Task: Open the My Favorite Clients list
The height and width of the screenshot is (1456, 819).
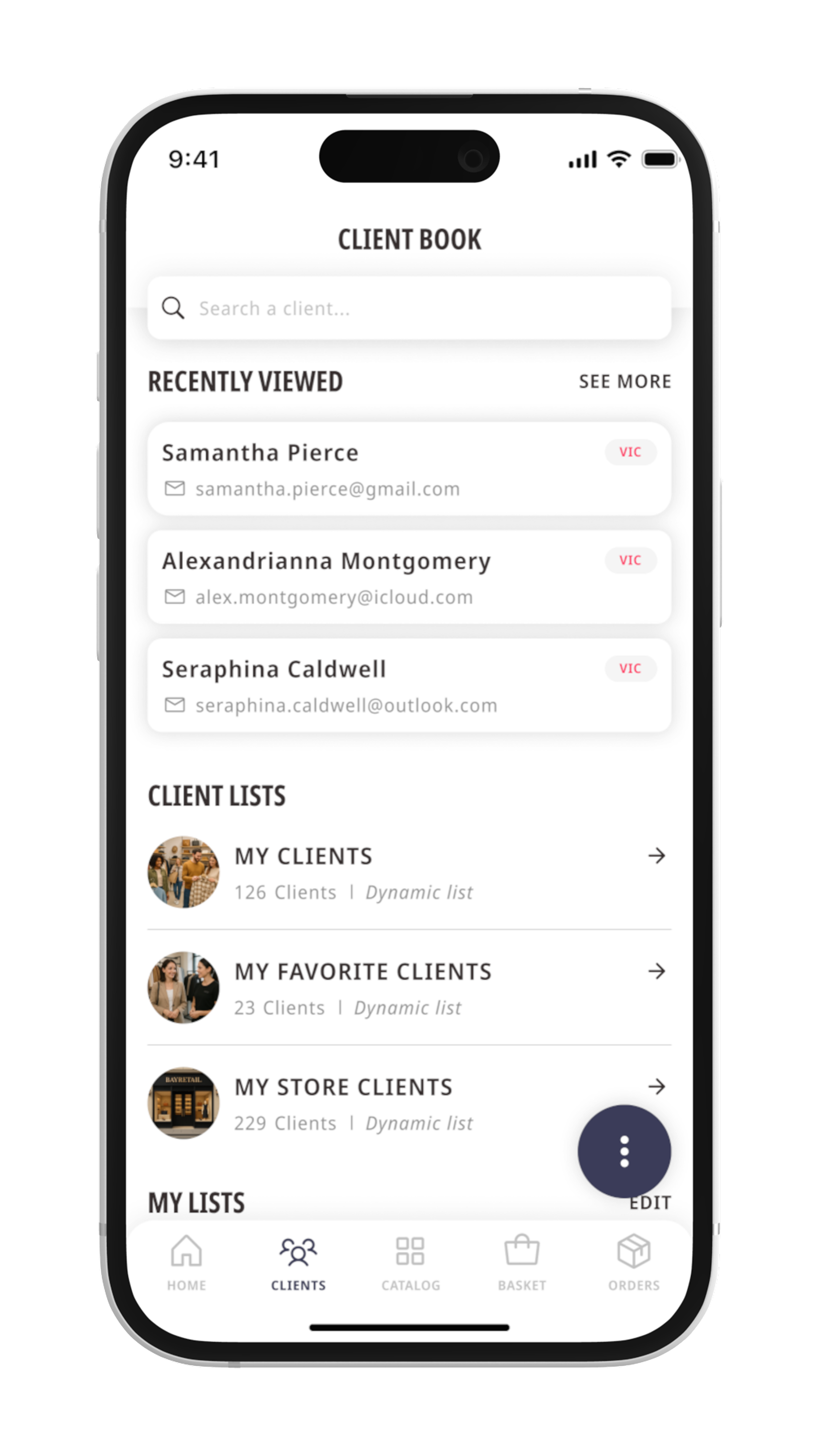Action: pos(409,988)
